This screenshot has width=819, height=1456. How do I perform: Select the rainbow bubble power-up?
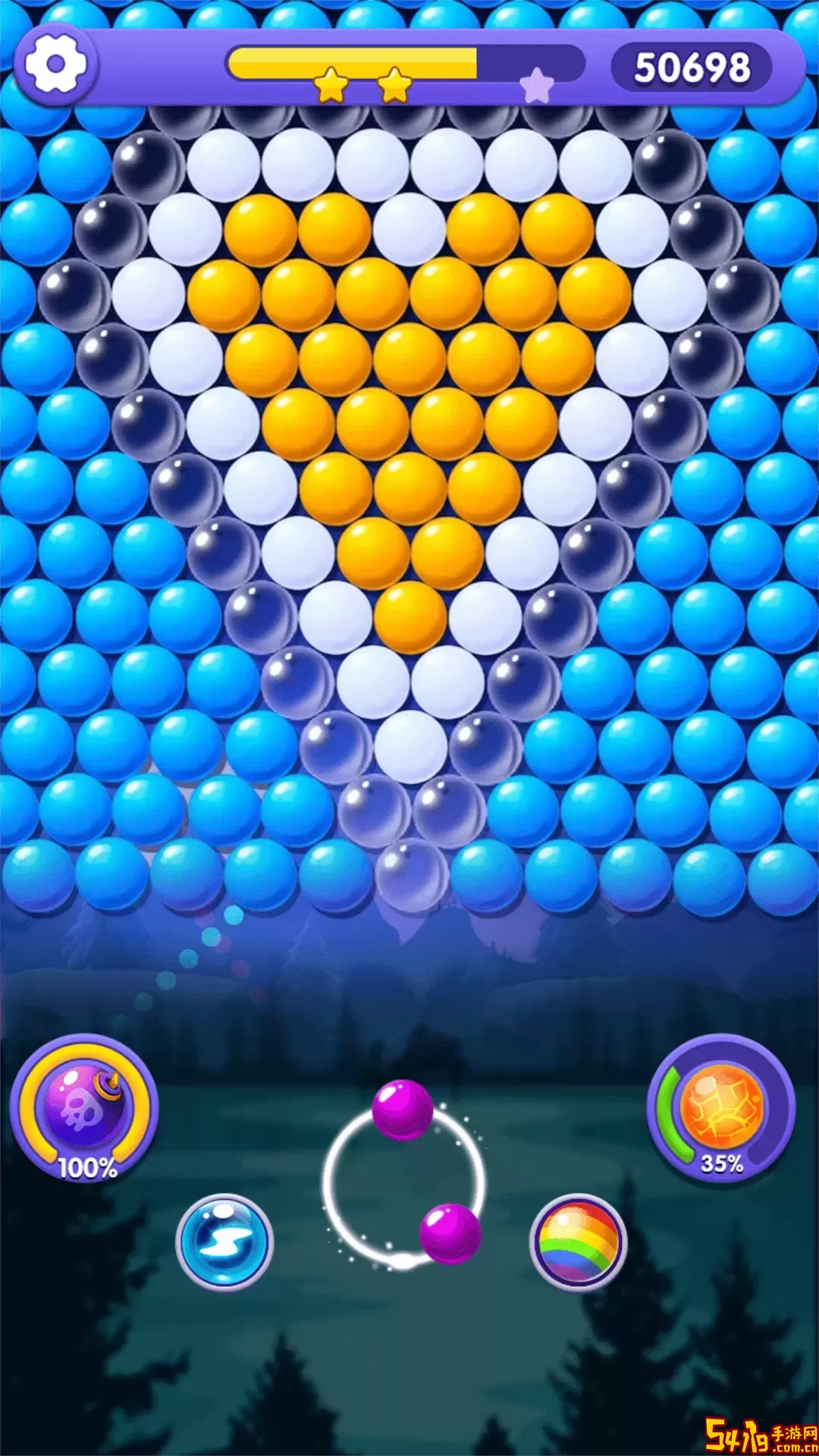point(578,1241)
